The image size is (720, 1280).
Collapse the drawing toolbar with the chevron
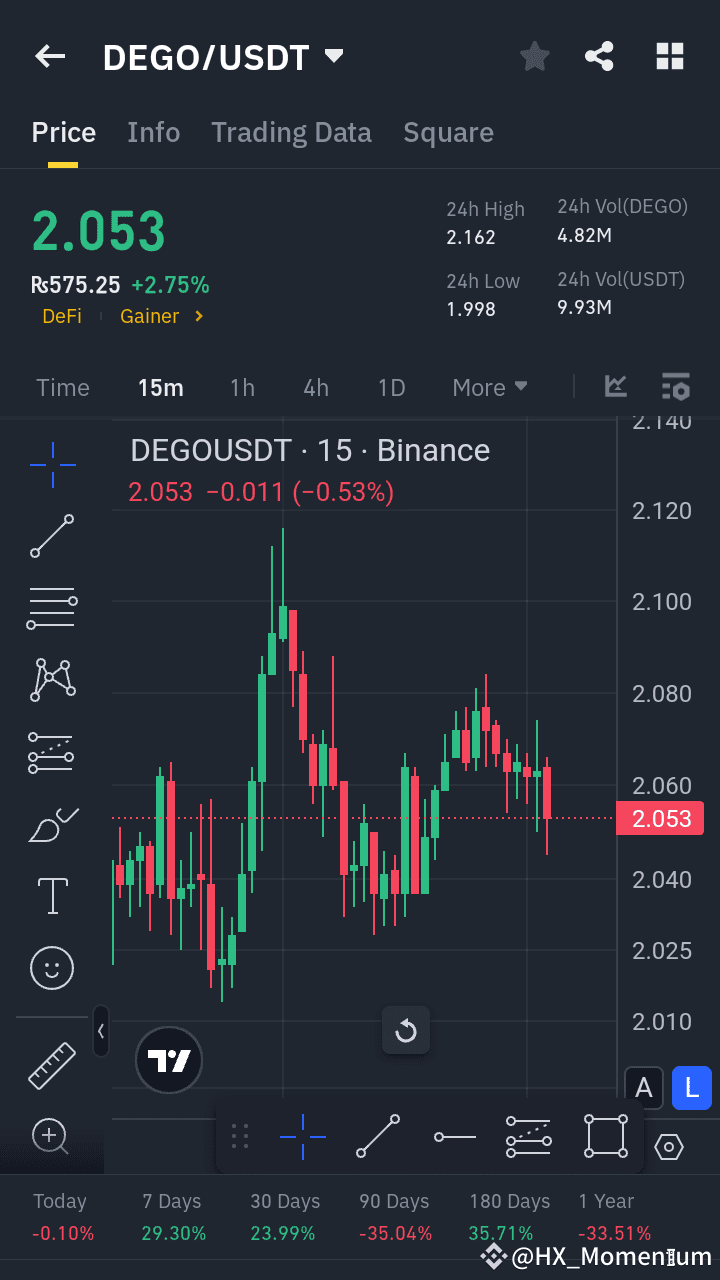(x=101, y=1032)
